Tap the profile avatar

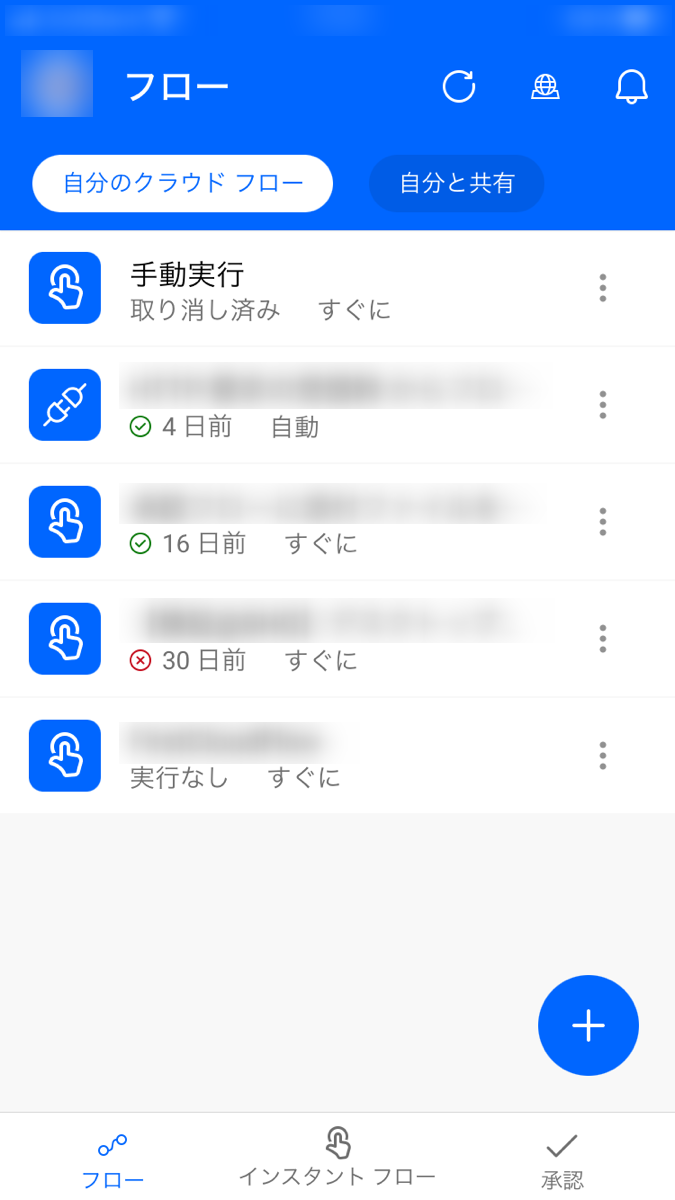point(57,84)
